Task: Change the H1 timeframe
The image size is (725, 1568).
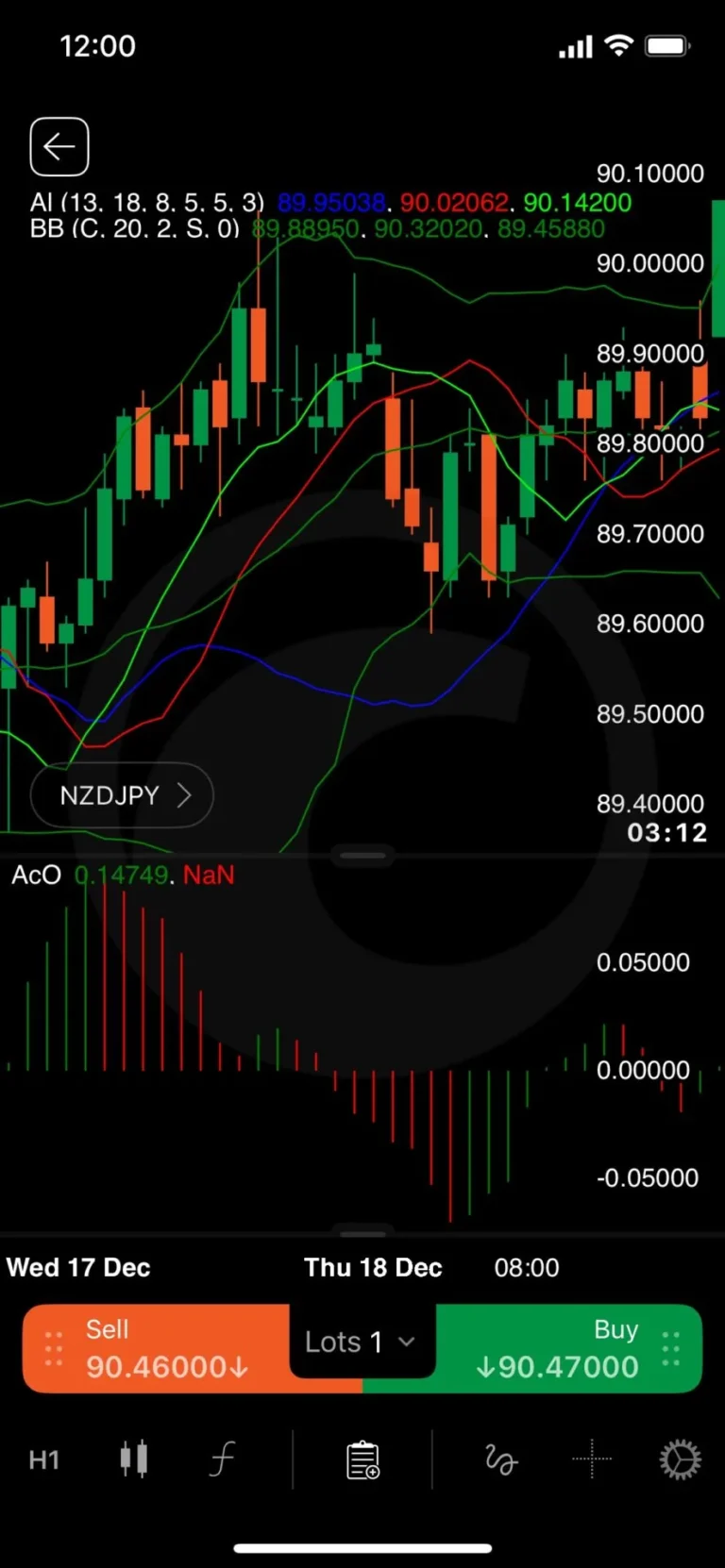Action: [43, 1460]
